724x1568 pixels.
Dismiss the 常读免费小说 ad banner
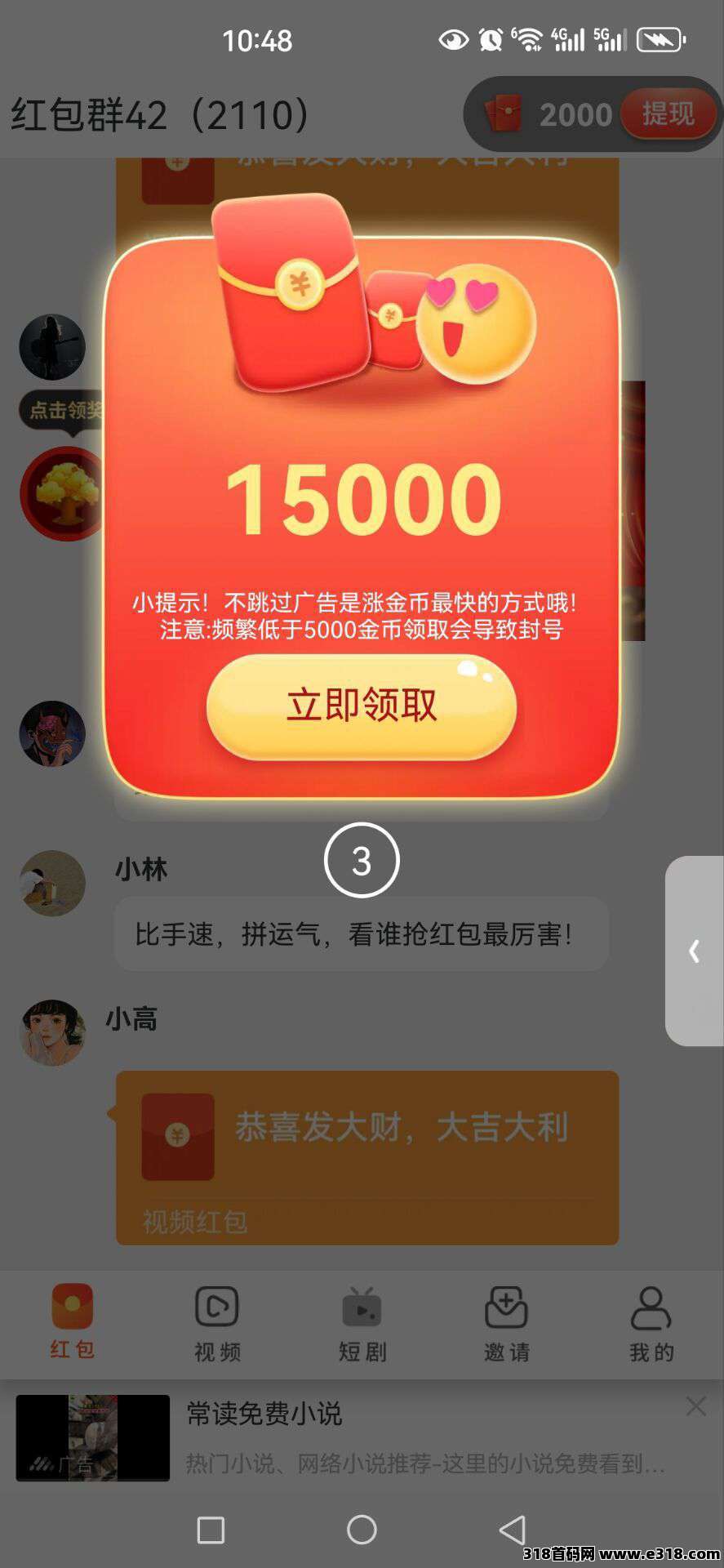pyautogui.click(x=696, y=1407)
